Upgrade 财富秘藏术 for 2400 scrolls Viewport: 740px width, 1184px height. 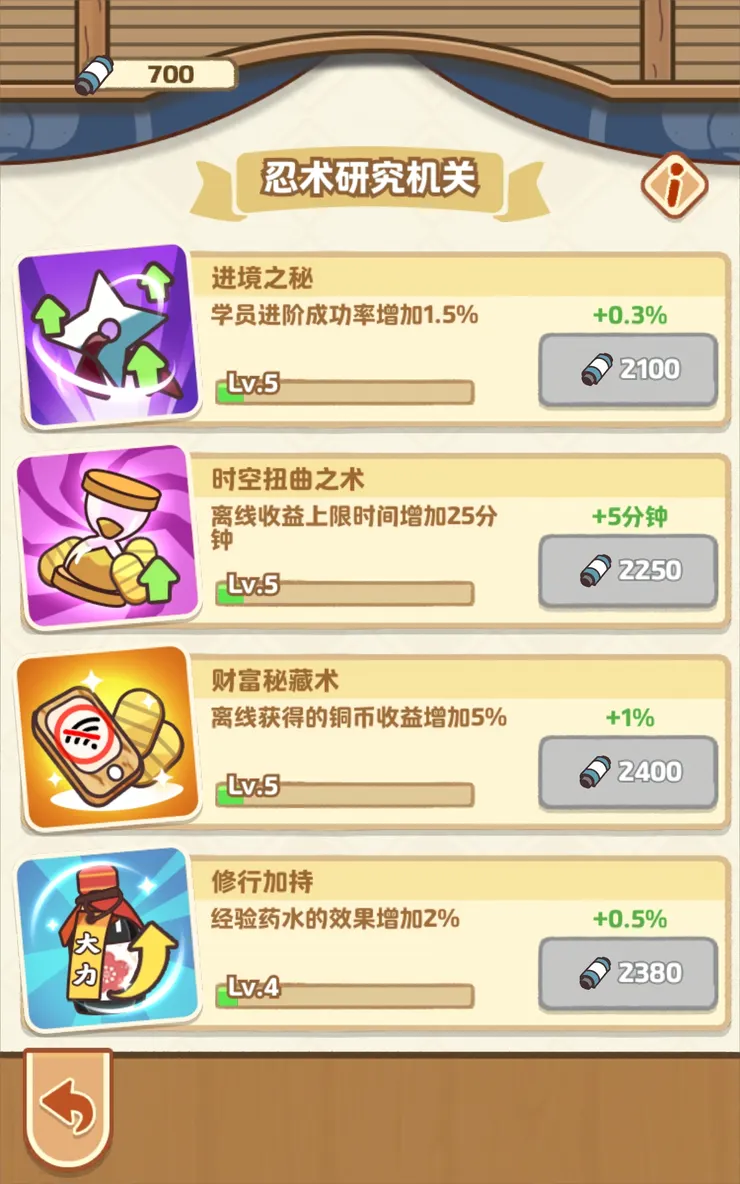pyautogui.click(x=628, y=772)
